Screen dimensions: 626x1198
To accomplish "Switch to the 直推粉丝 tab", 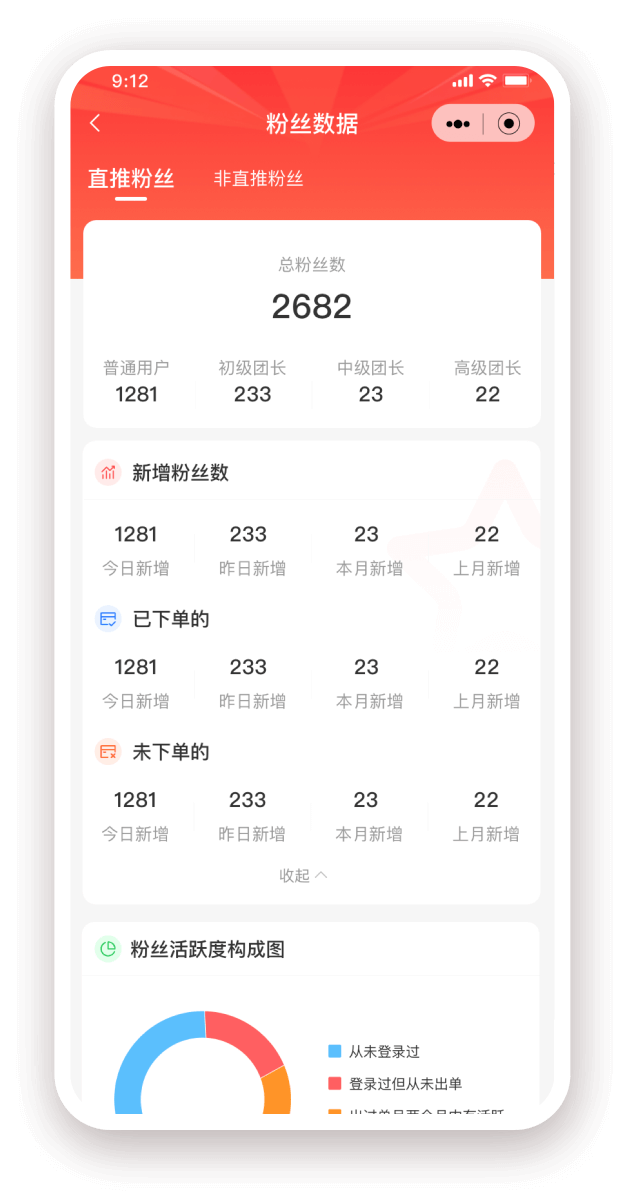I will pos(131,179).
